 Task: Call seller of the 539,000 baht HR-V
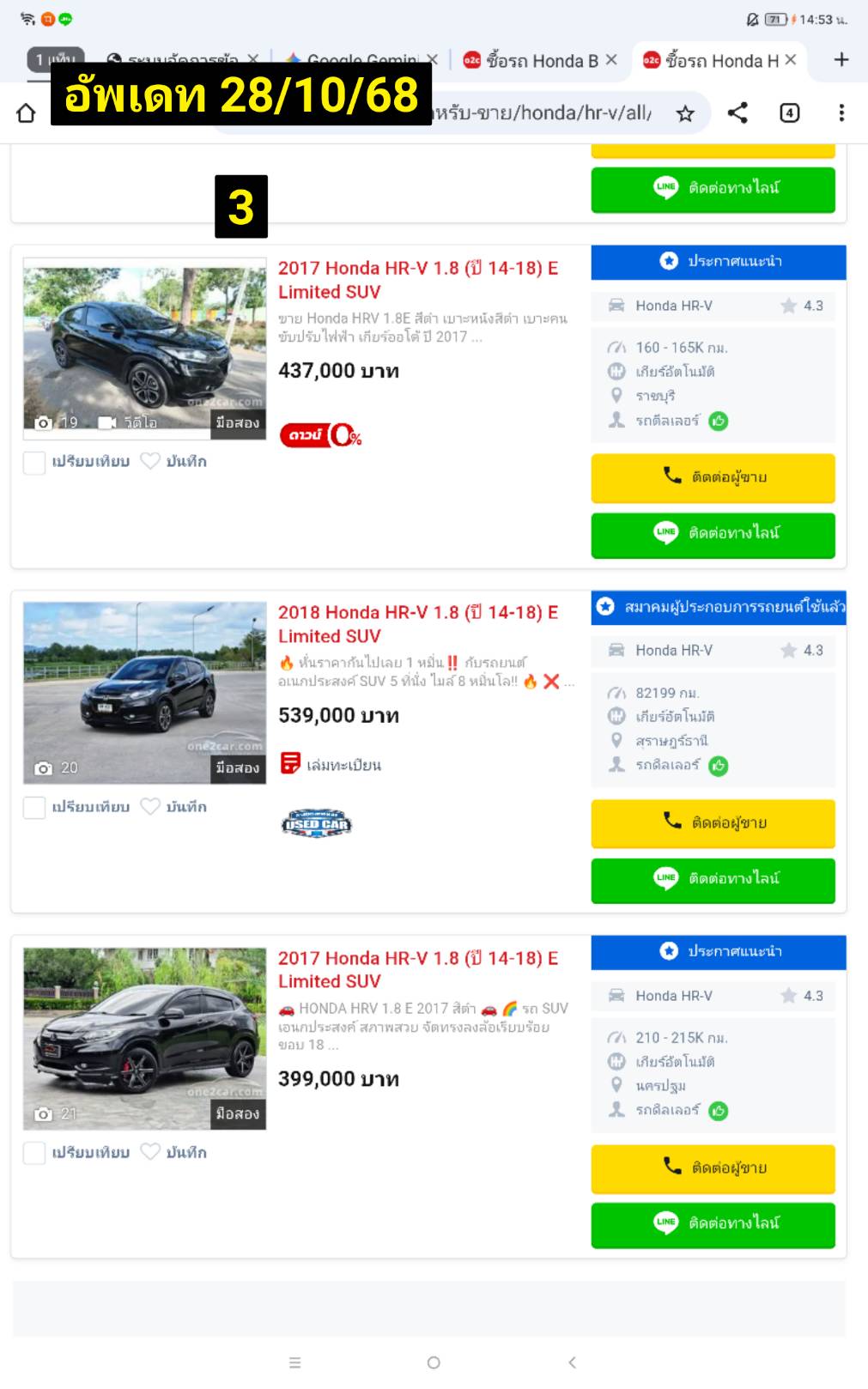713,822
